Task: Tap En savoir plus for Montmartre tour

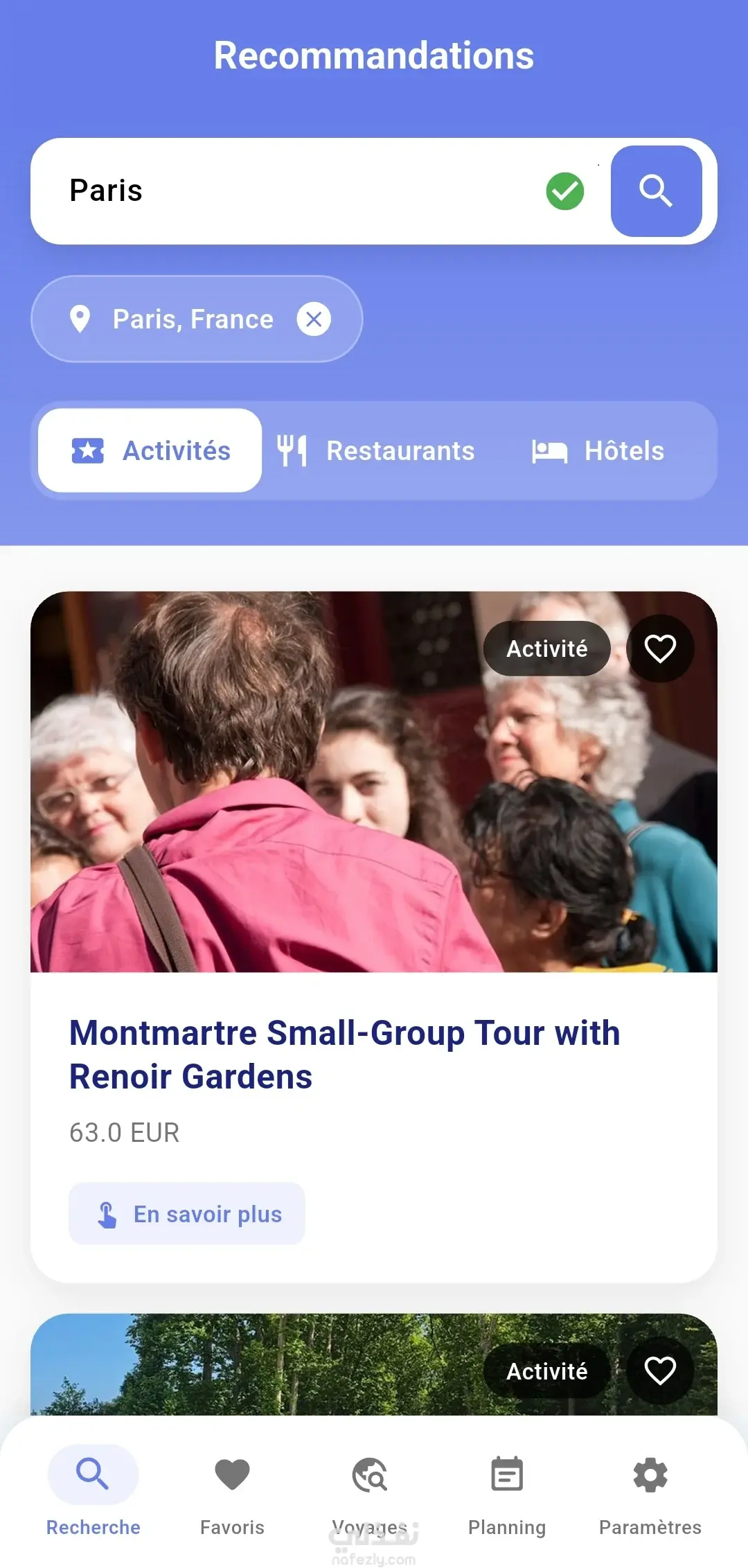Action: (187, 1214)
